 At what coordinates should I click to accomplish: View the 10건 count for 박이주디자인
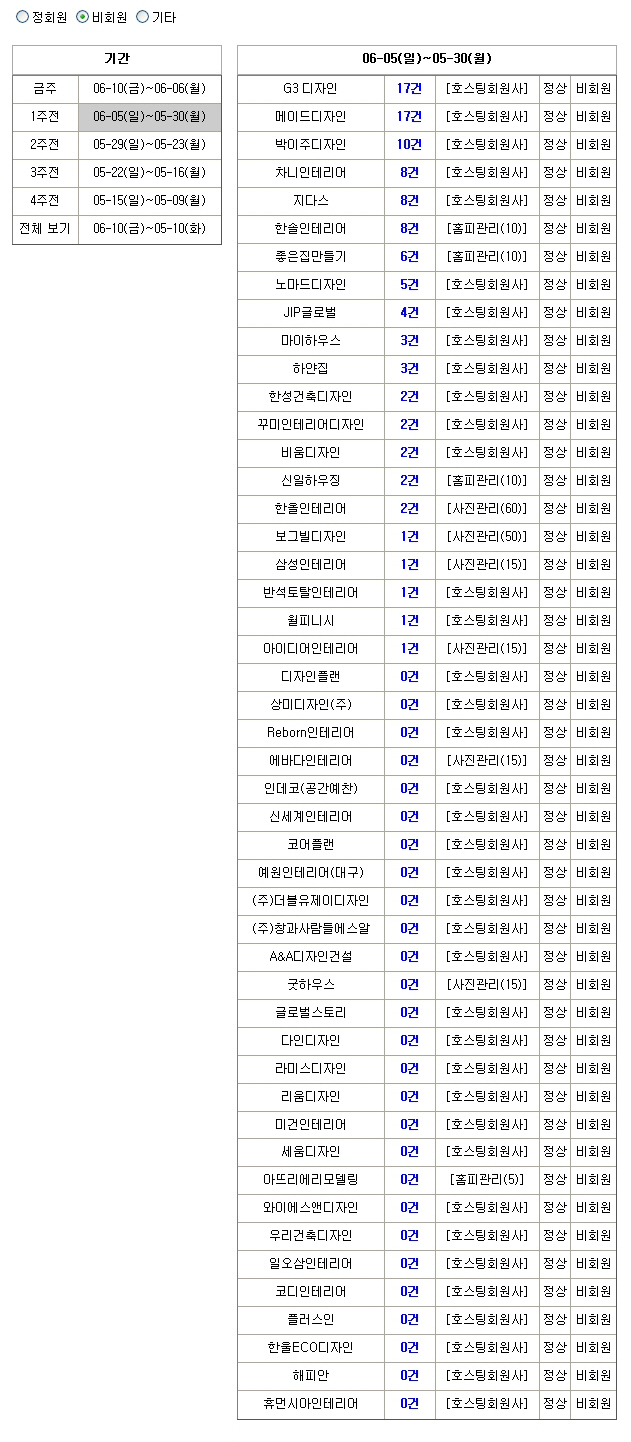409,145
